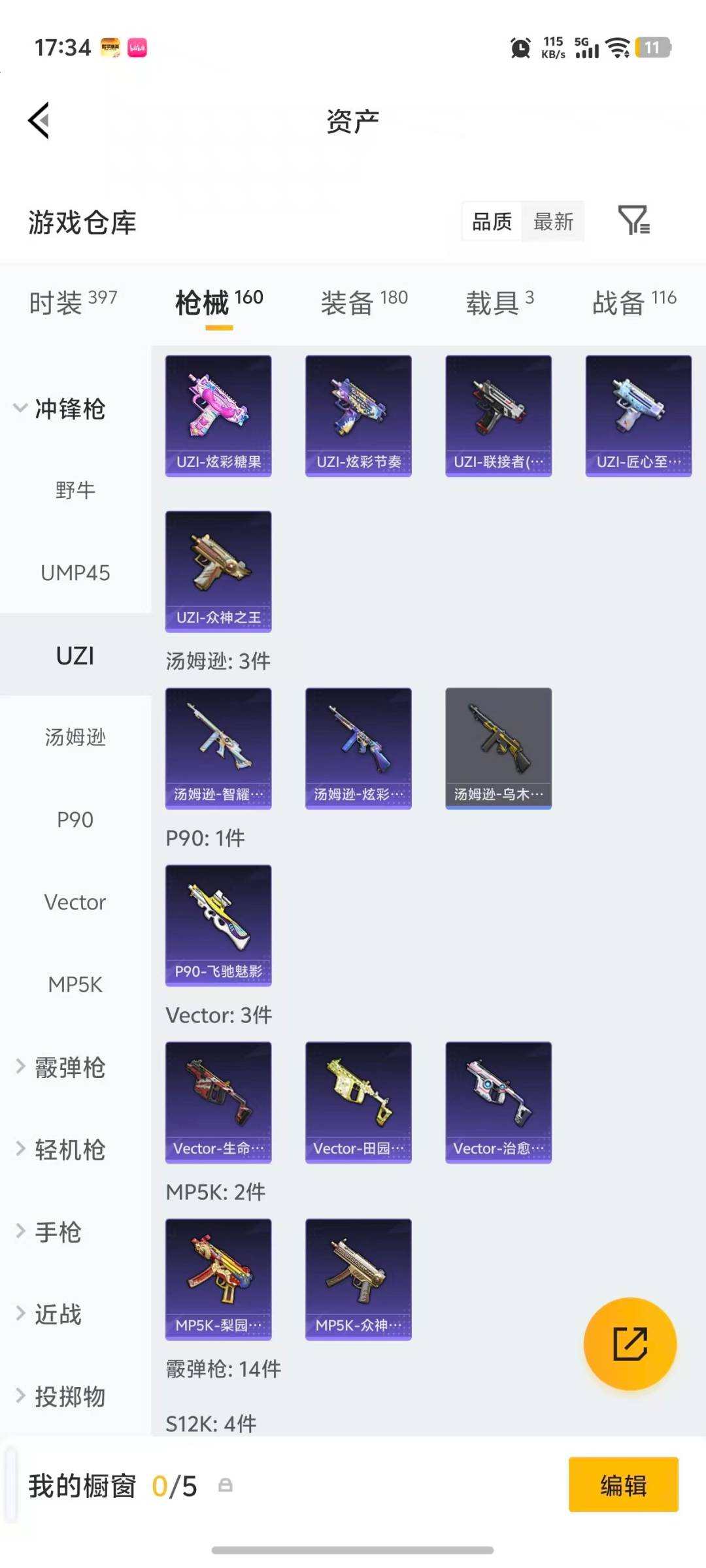Click the 游戏仓库 header label
Image resolution: width=706 pixels, height=1568 pixels.
pyautogui.click(x=82, y=222)
